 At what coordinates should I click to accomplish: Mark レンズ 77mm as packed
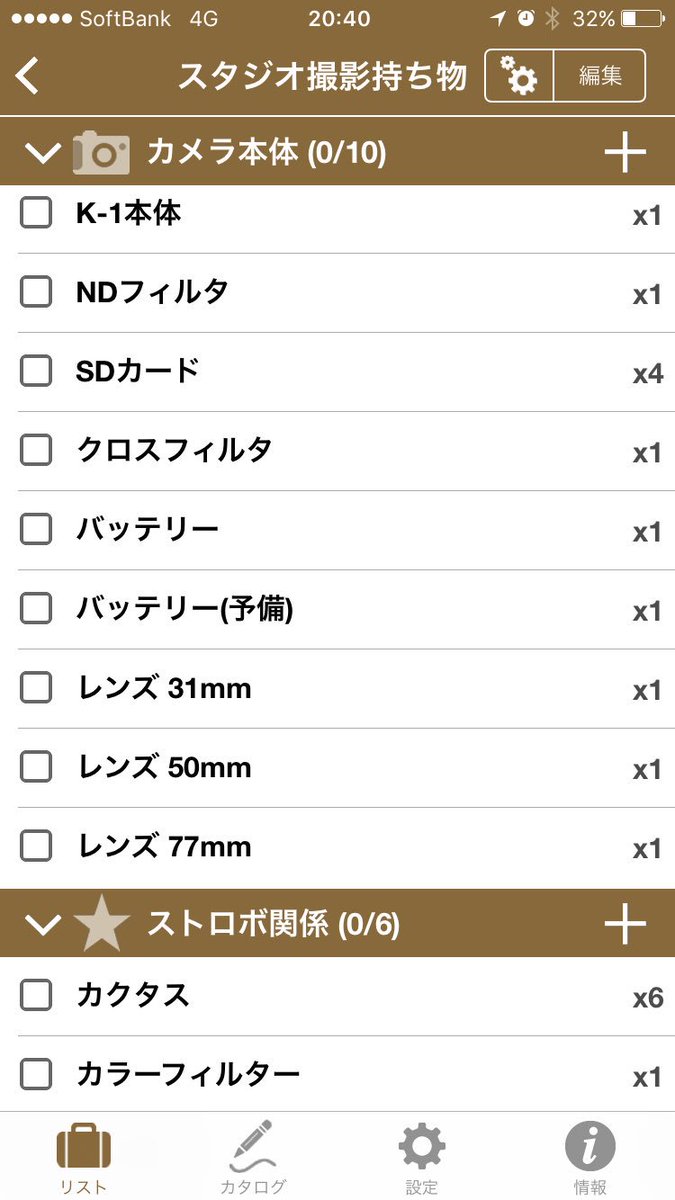36,846
